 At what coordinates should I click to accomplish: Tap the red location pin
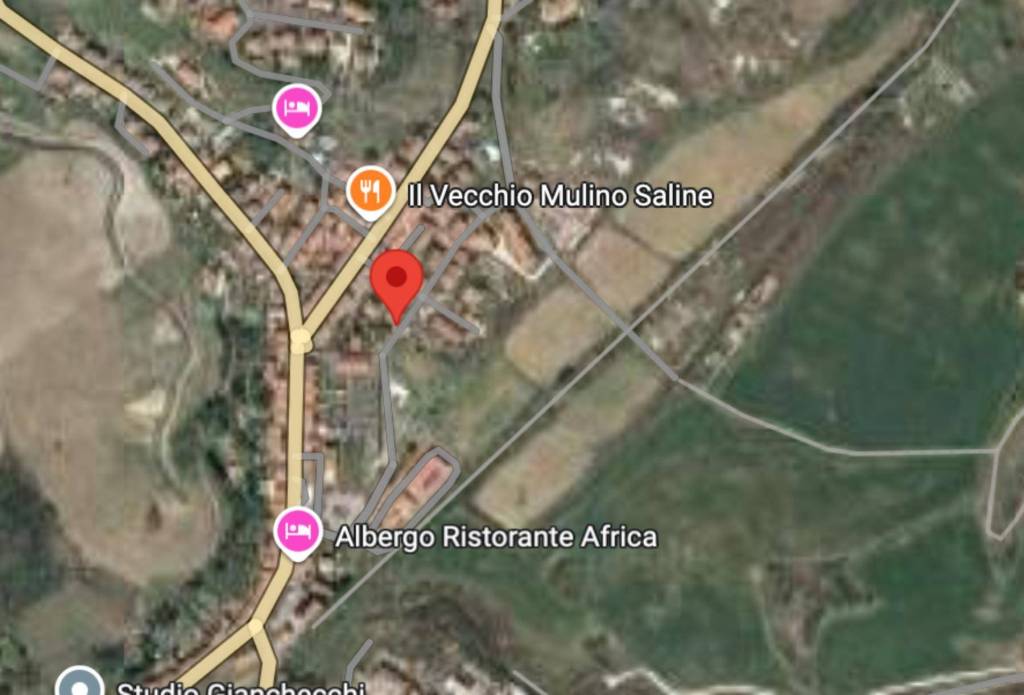pyautogui.click(x=397, y=280)
